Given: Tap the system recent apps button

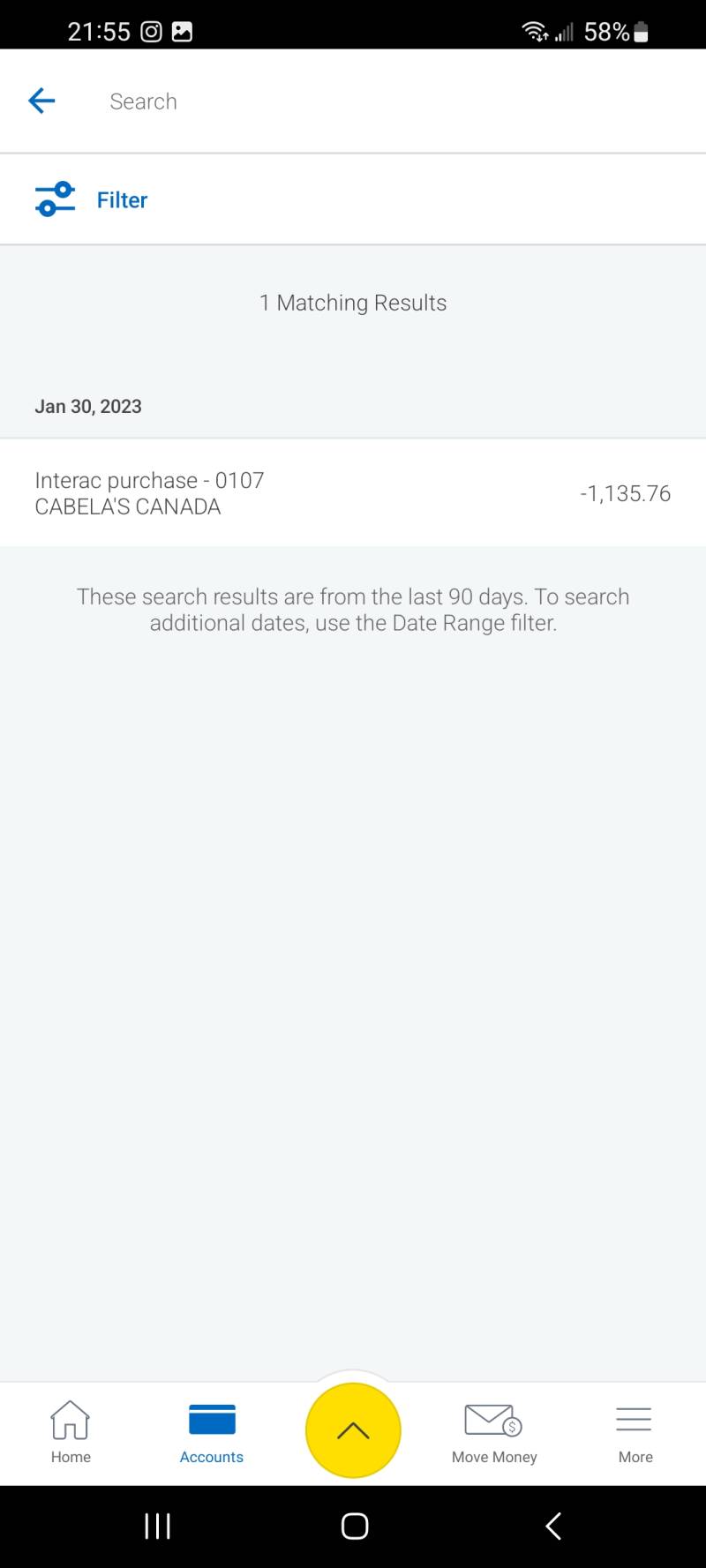Looking at the screenshot, I should coord(157,1526).
